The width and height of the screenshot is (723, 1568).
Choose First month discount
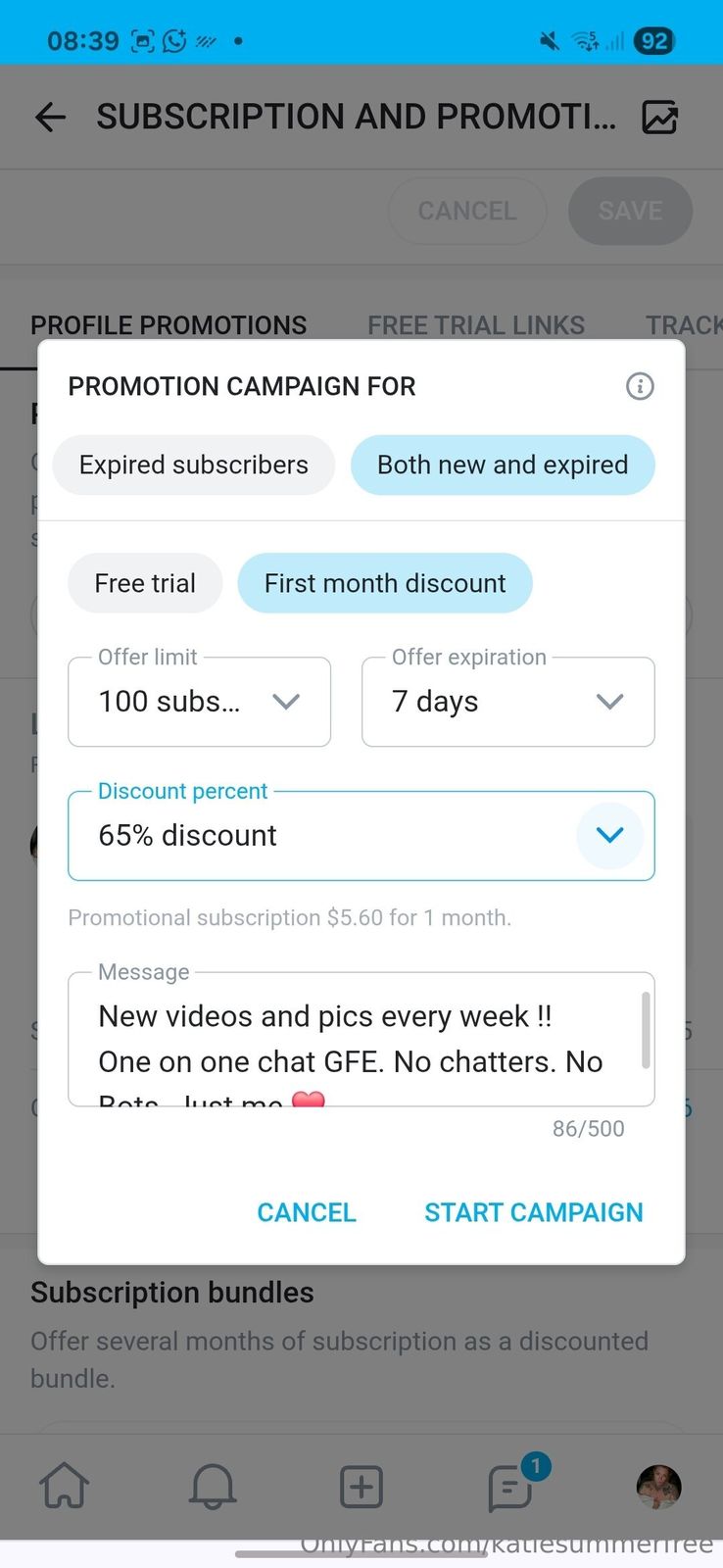tap(385, 583)
